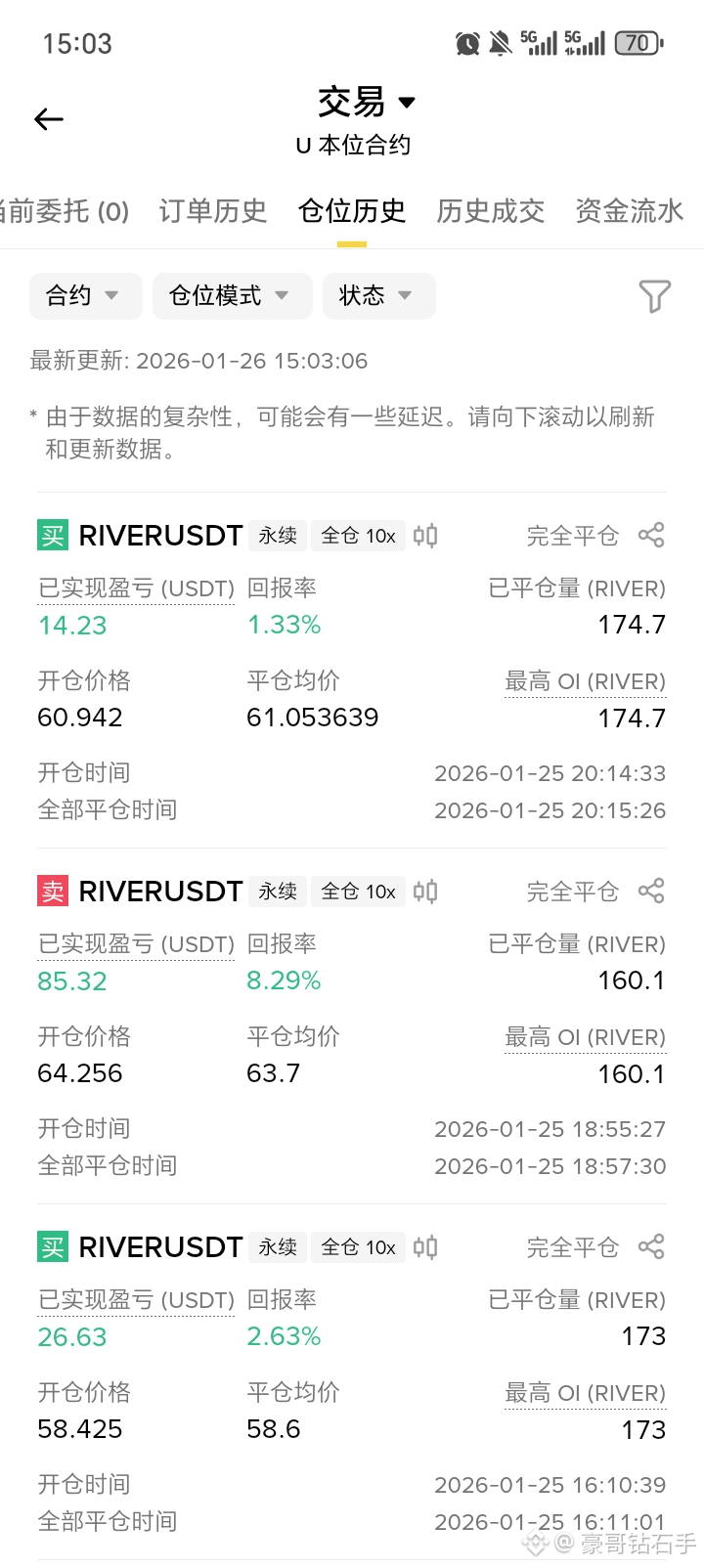Open chart icon on the 85.32 profit position
704x1568 pixels.
click(x=425, y=892)
